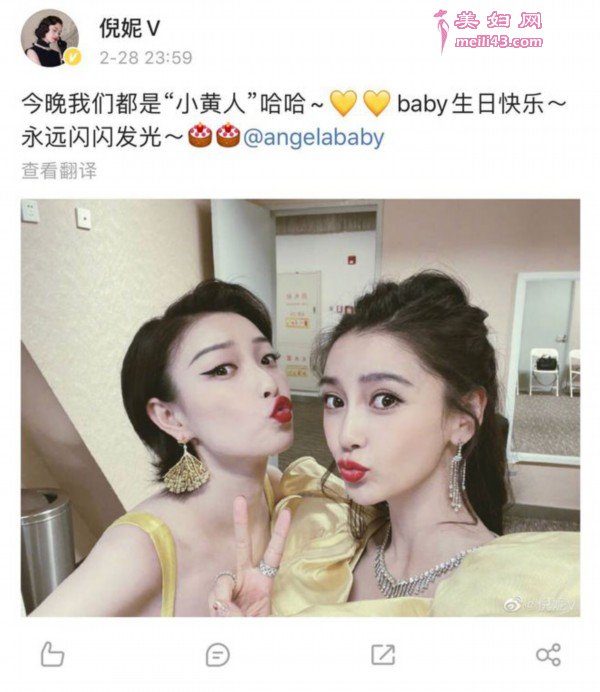
Task: Open the @angelababy mention link
Action: point(314,137)
